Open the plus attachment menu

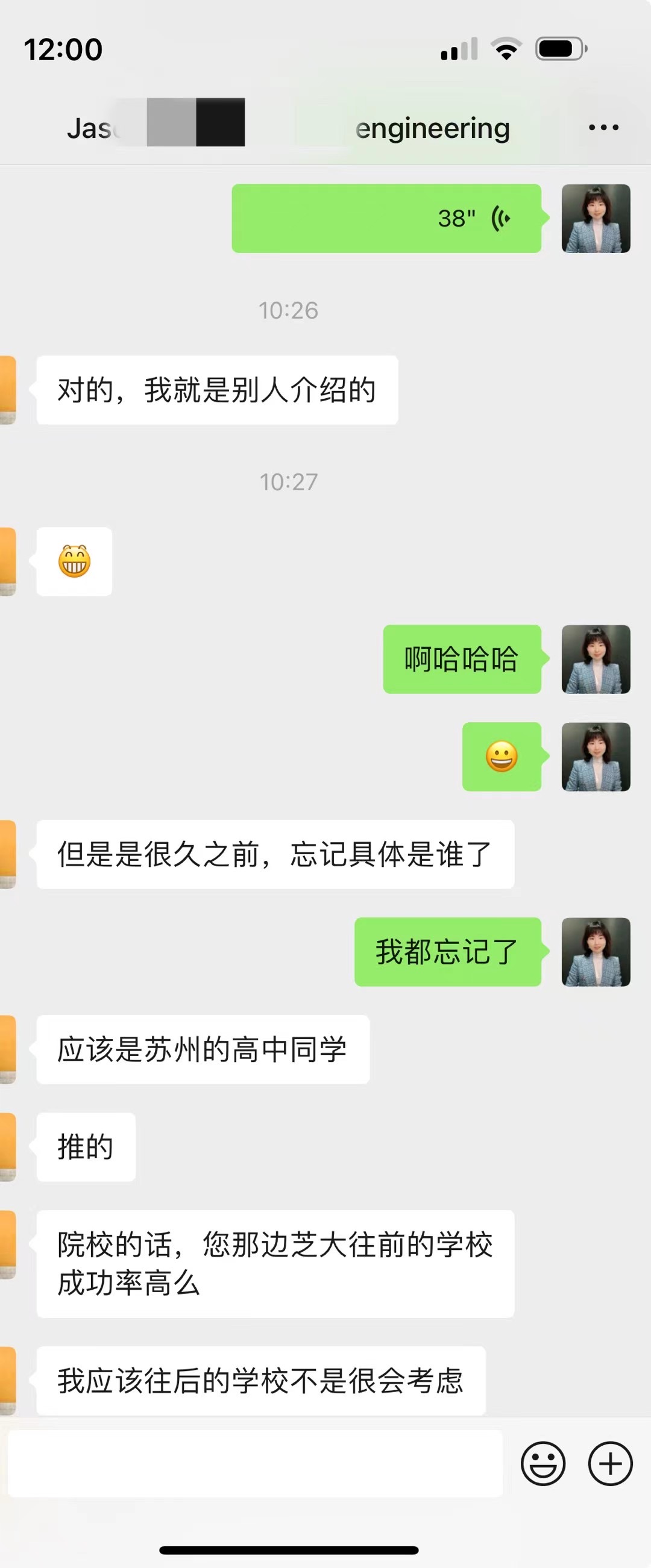pyautogui.click(x=609, y=1463)
